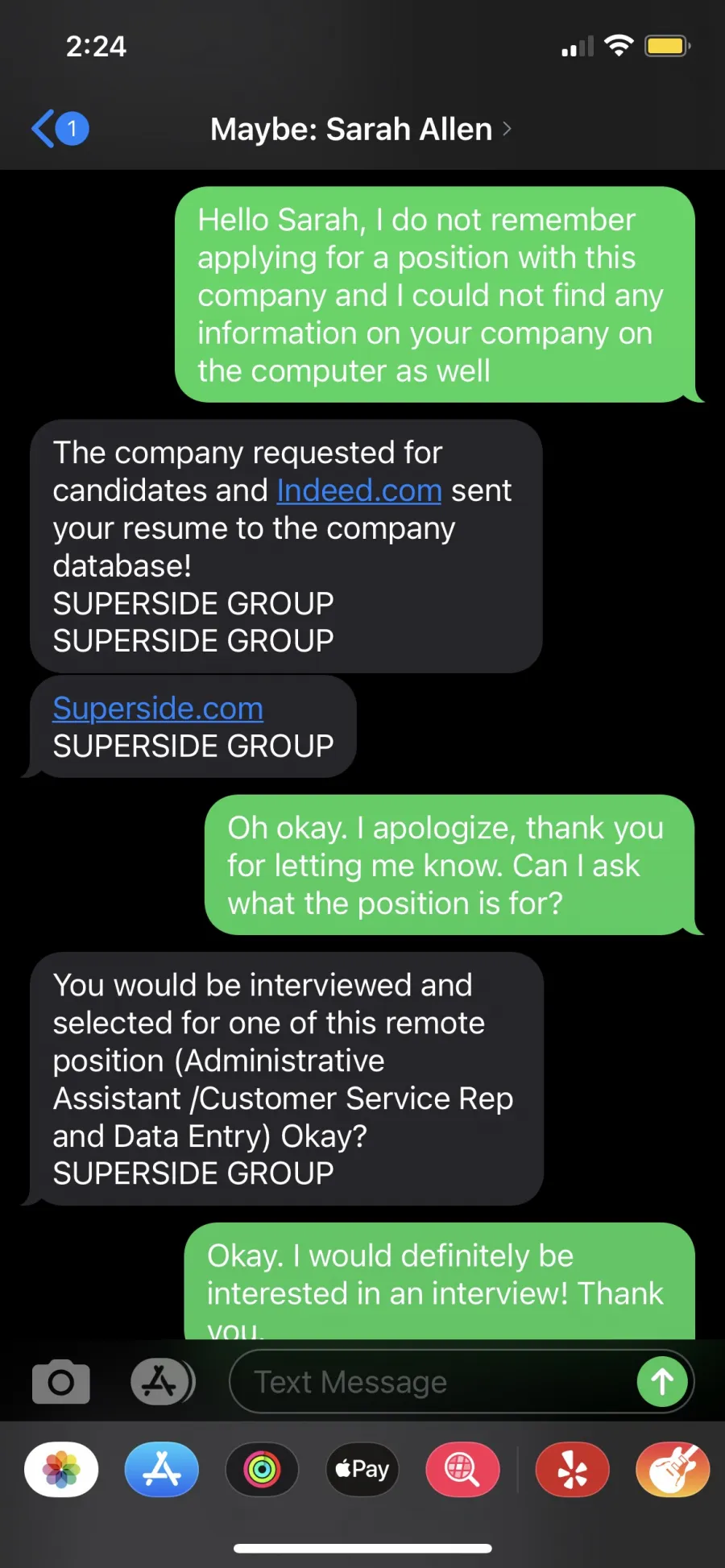Open the image search globe app

point(462,1470)
